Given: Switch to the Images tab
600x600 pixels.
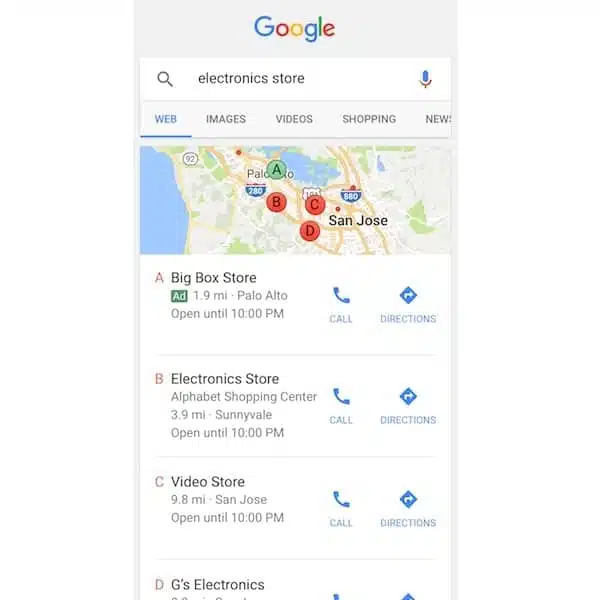Looking at the screenshot, I should click(226, 119).
